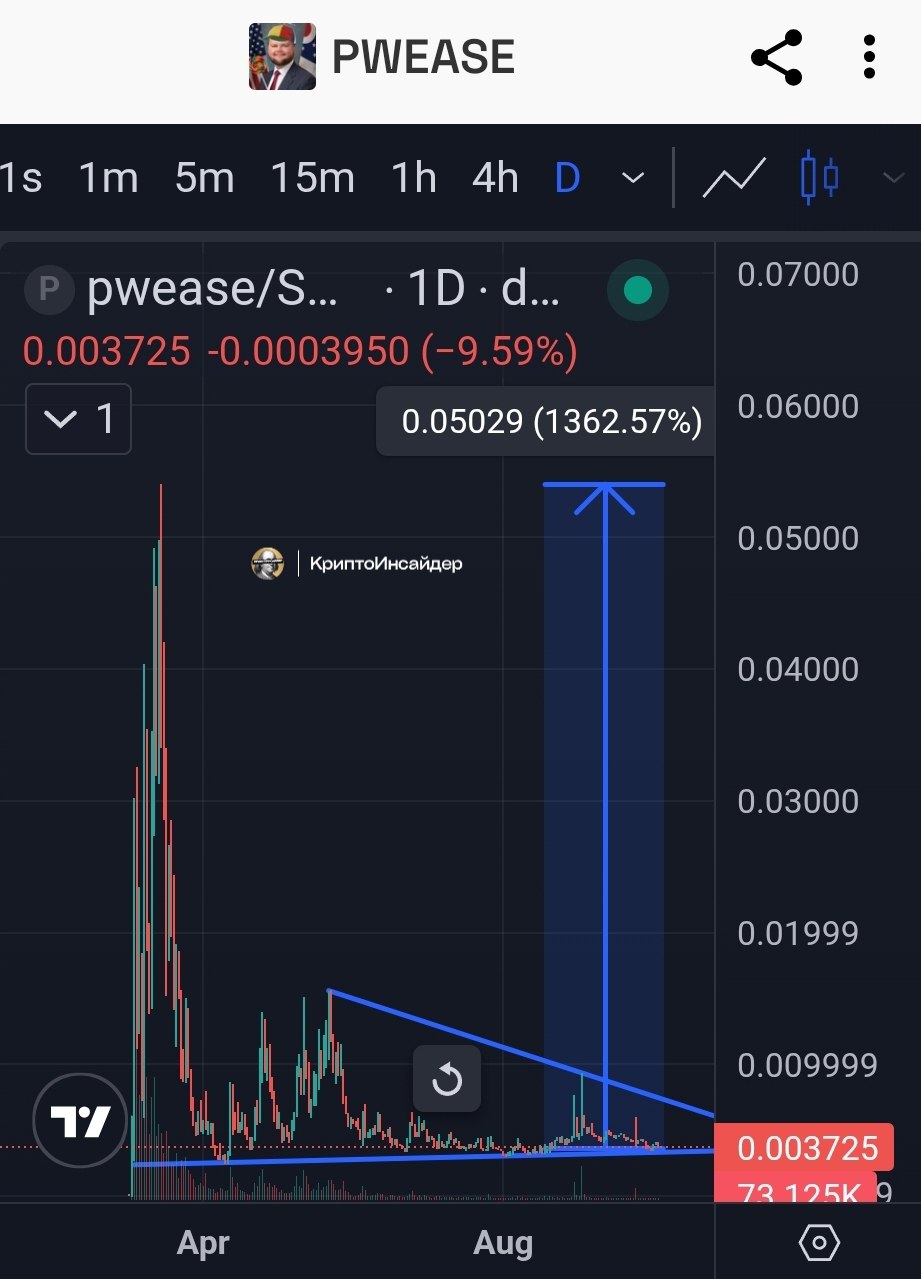Select the candlestick chart type
Screen dimensions: 921x1279
tap(819, 179)
